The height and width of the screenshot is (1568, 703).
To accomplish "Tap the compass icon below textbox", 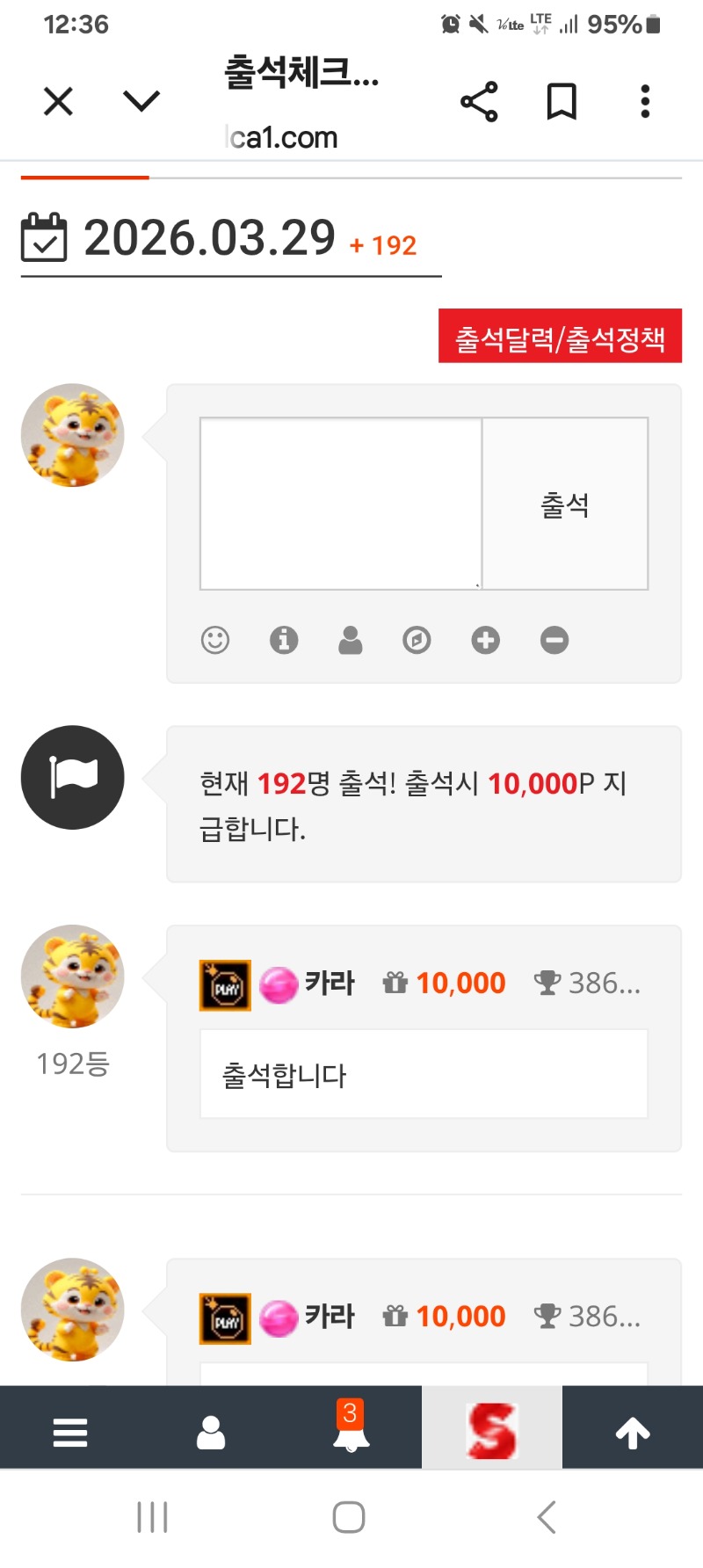I will coord(417,640).
